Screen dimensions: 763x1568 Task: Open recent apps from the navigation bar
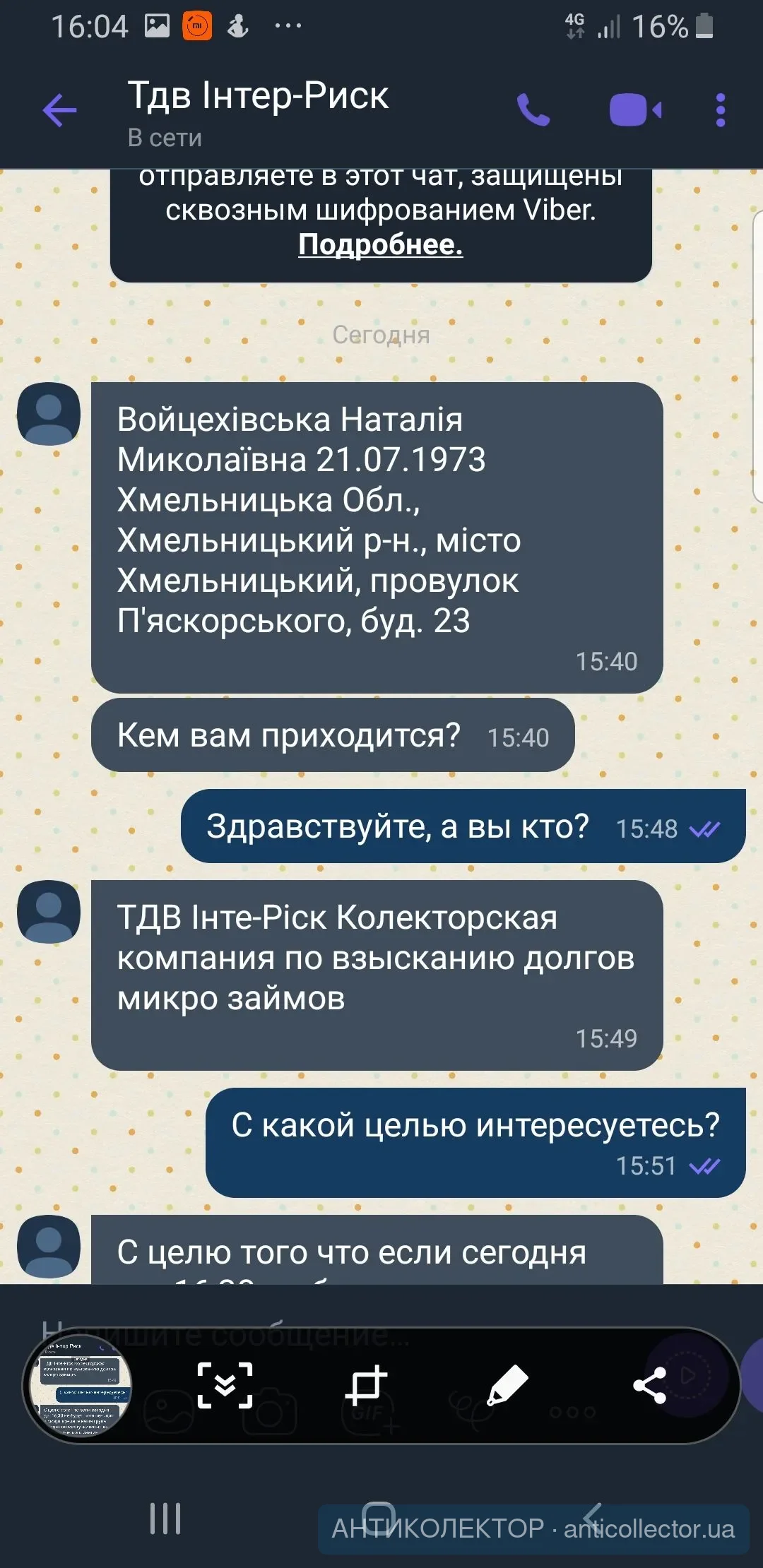(165, 1518)
